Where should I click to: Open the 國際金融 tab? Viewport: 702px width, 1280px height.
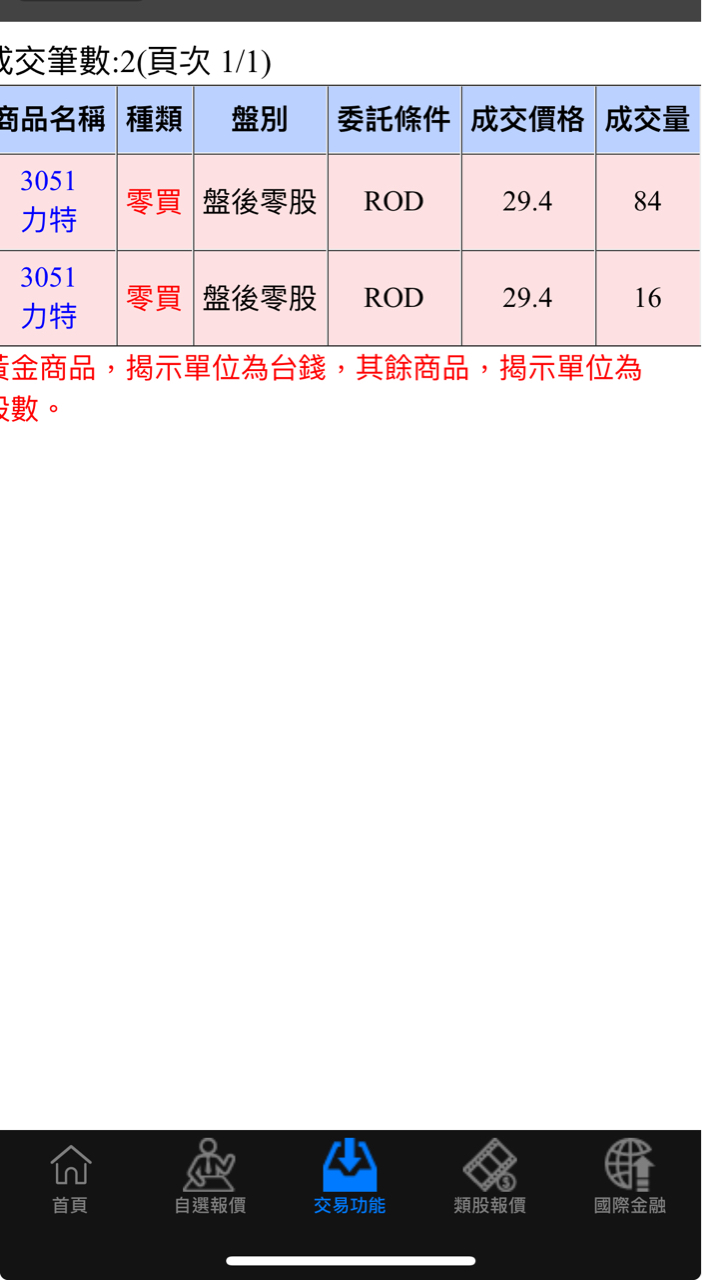[x=629, y=1177]
